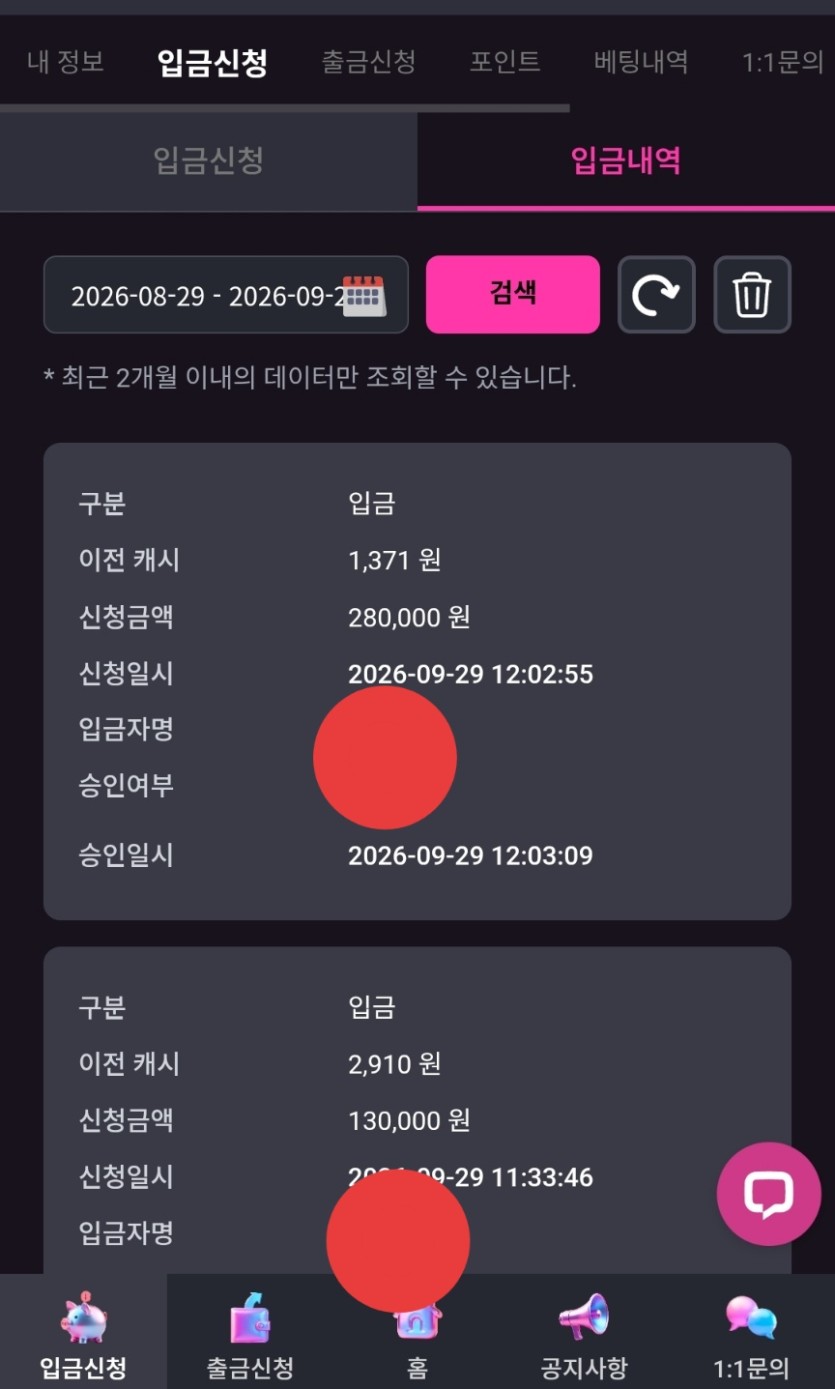Image resolution: width=835 pixels, height=1389 pixels.
Task: Open the 포인트 tab
Action: (x=505, y=62)
